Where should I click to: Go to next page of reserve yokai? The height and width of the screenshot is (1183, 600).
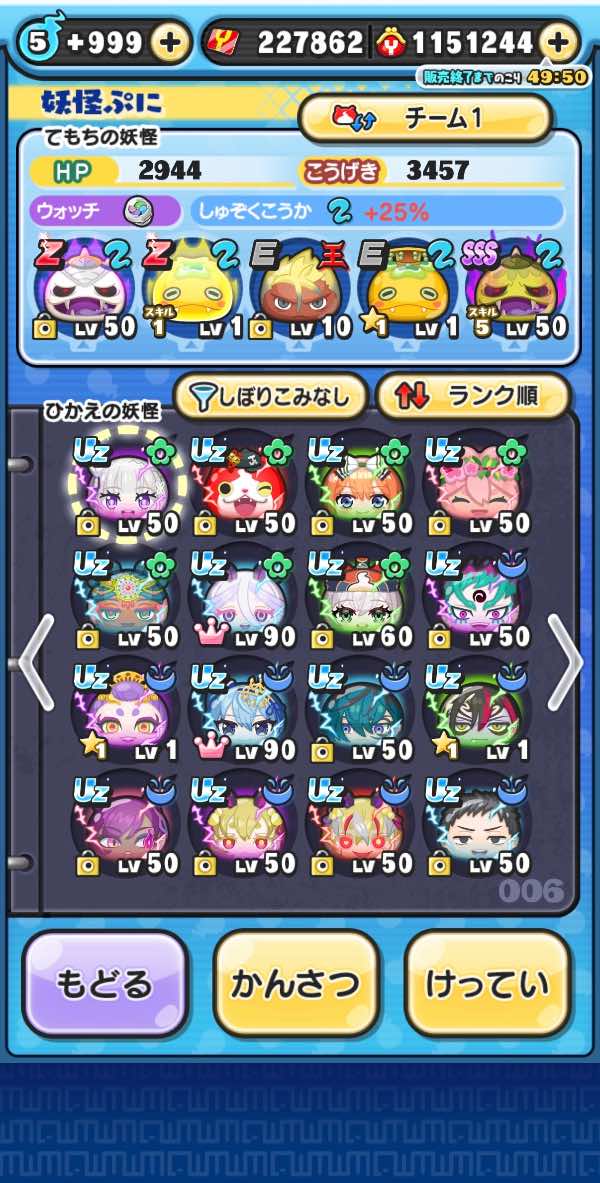(565, 661)
